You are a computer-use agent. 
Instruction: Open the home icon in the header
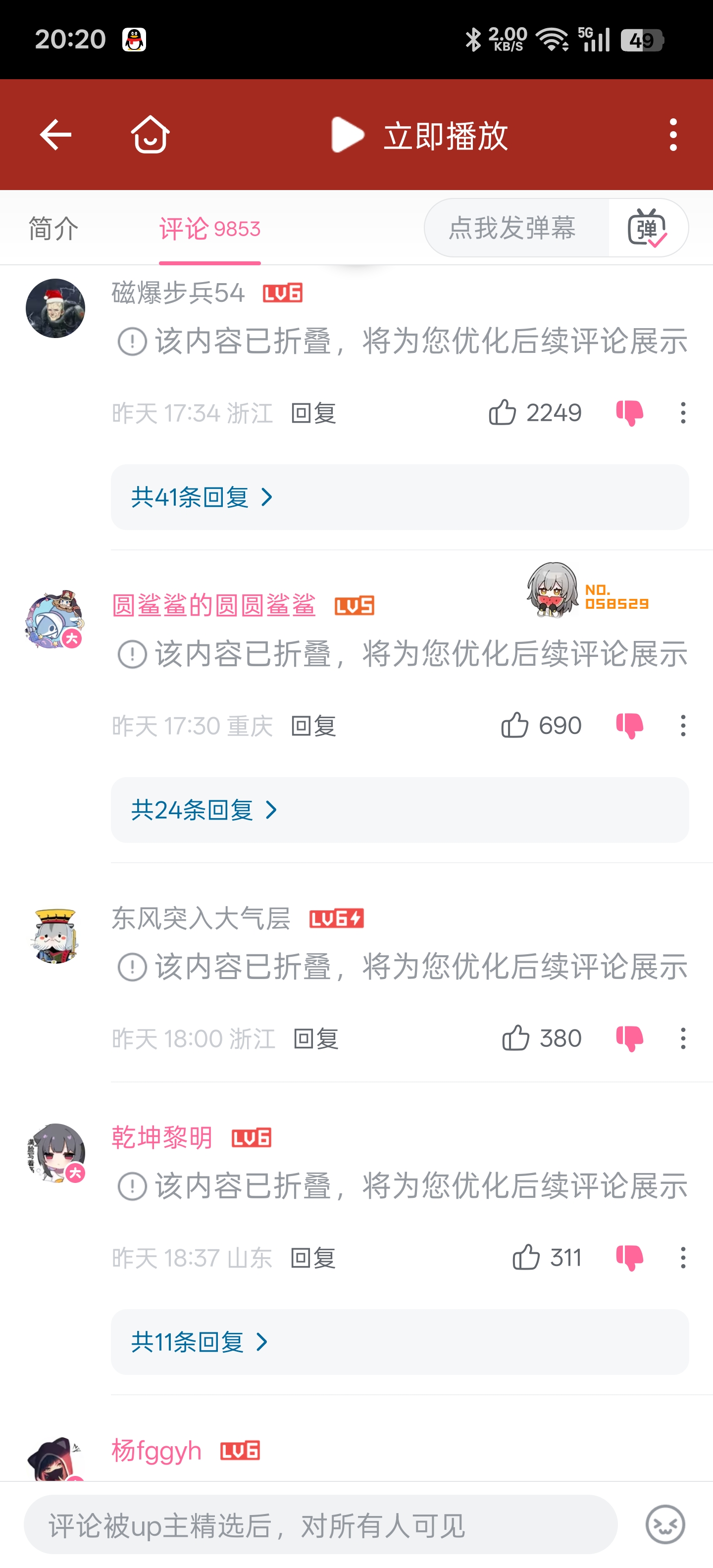150,135
